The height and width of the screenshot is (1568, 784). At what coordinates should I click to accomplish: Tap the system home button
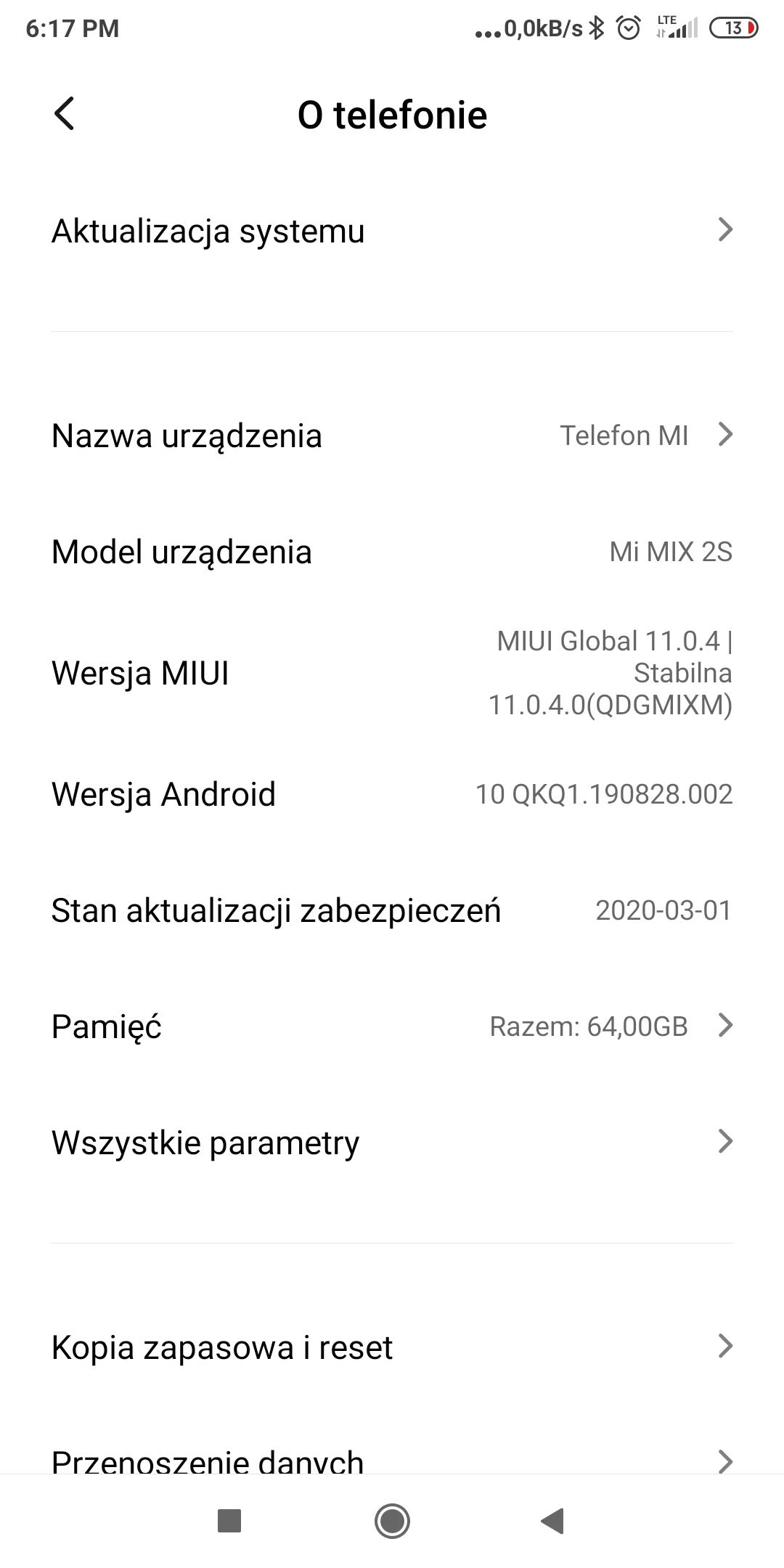tap(392, 1520)
